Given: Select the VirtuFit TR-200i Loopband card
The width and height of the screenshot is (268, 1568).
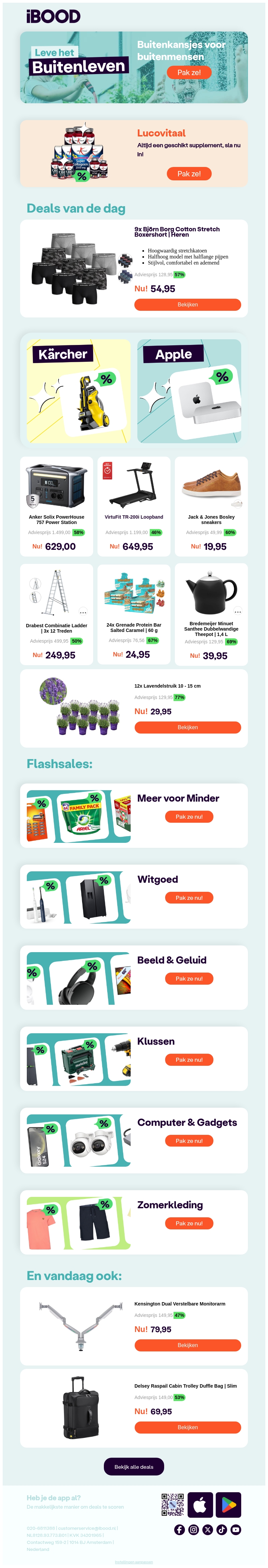Looking at the screenshot, I should tap(134, 506).
